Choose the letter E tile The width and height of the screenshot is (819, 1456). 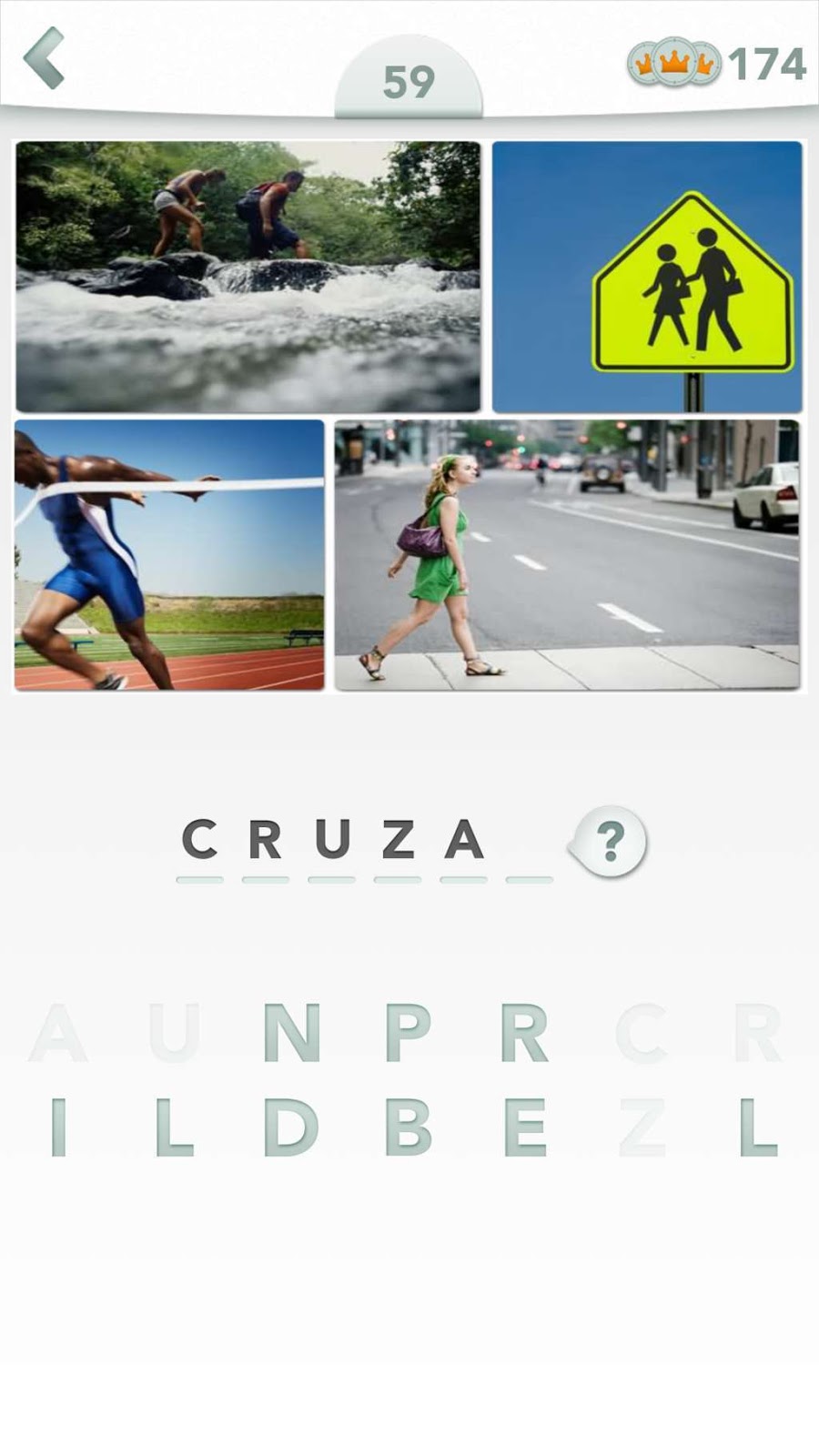(525, 1127)
